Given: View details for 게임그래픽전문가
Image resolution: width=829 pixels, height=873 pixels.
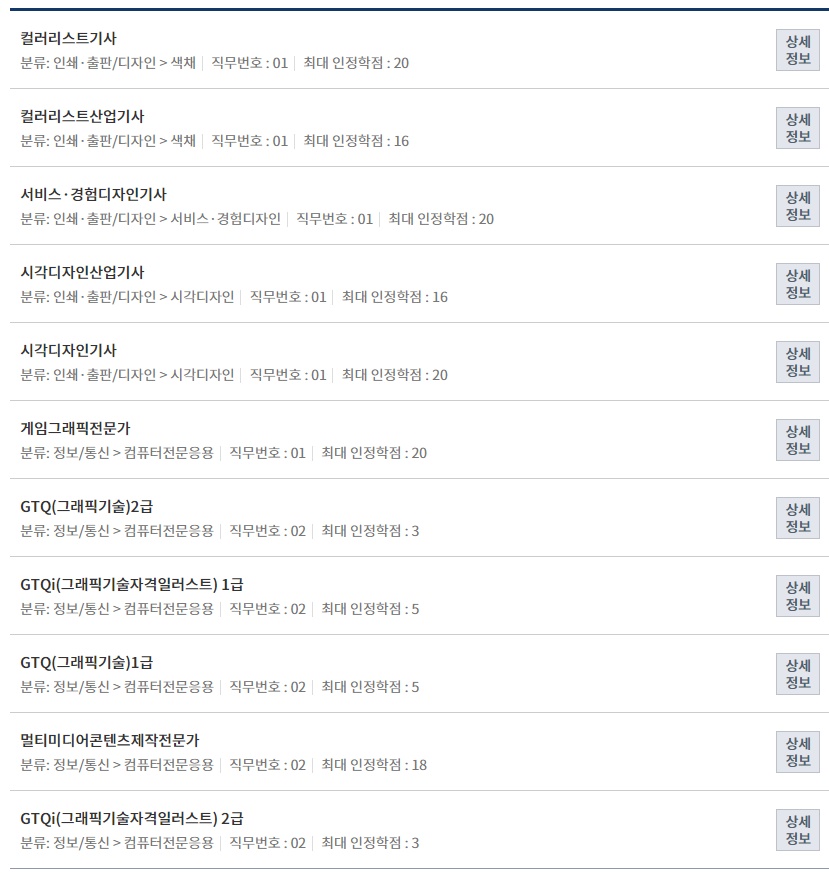Looking at the screenshot, I should pos(797,440).
